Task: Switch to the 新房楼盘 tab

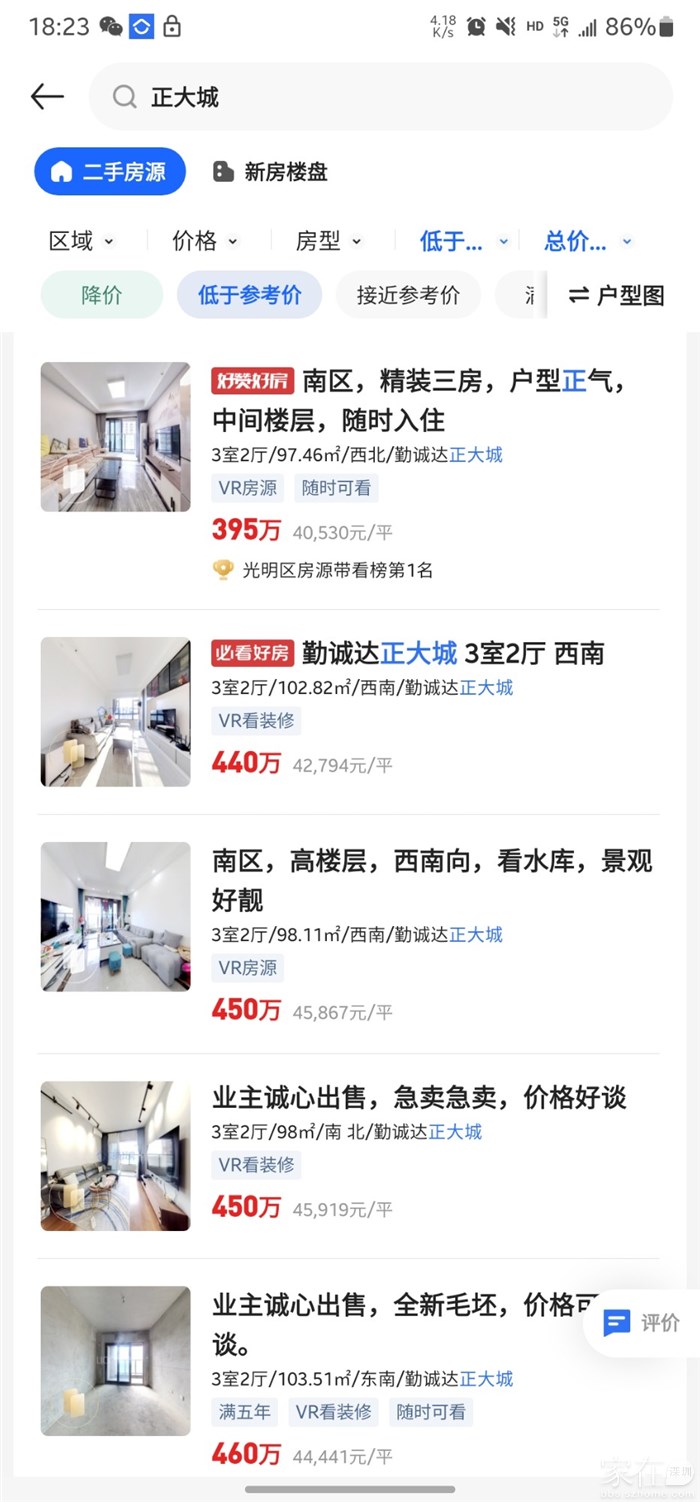Action: (271, 172)
